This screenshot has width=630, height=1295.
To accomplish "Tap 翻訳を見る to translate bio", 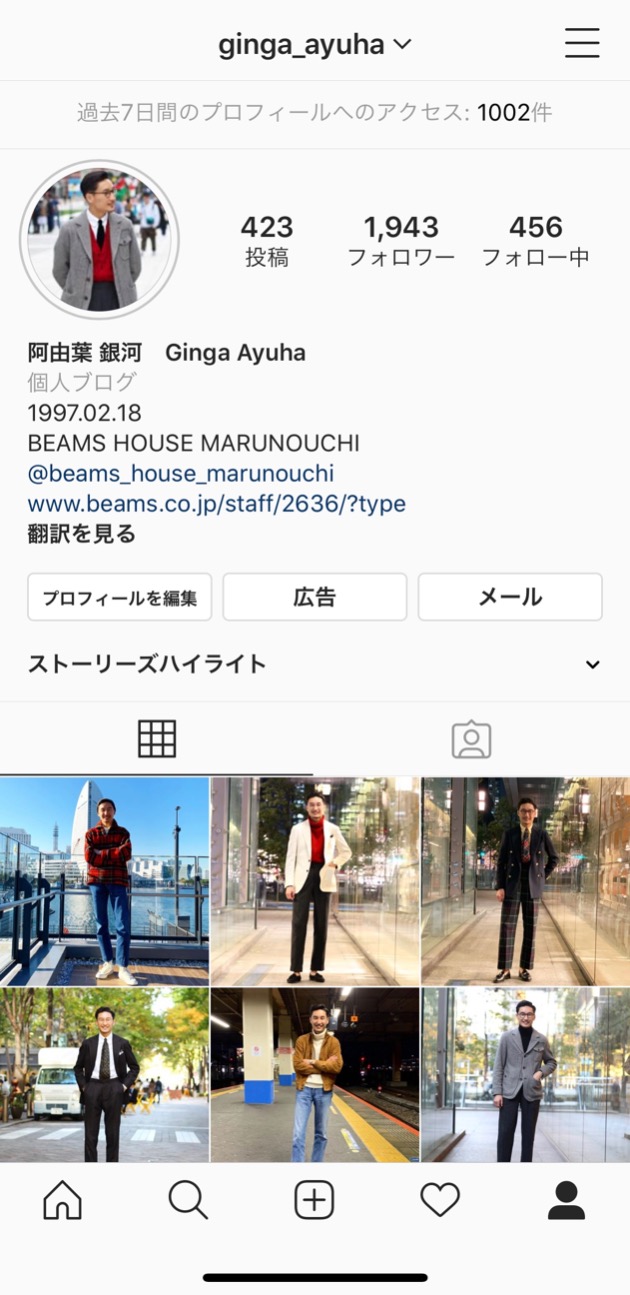I will [x=81, y=534].
